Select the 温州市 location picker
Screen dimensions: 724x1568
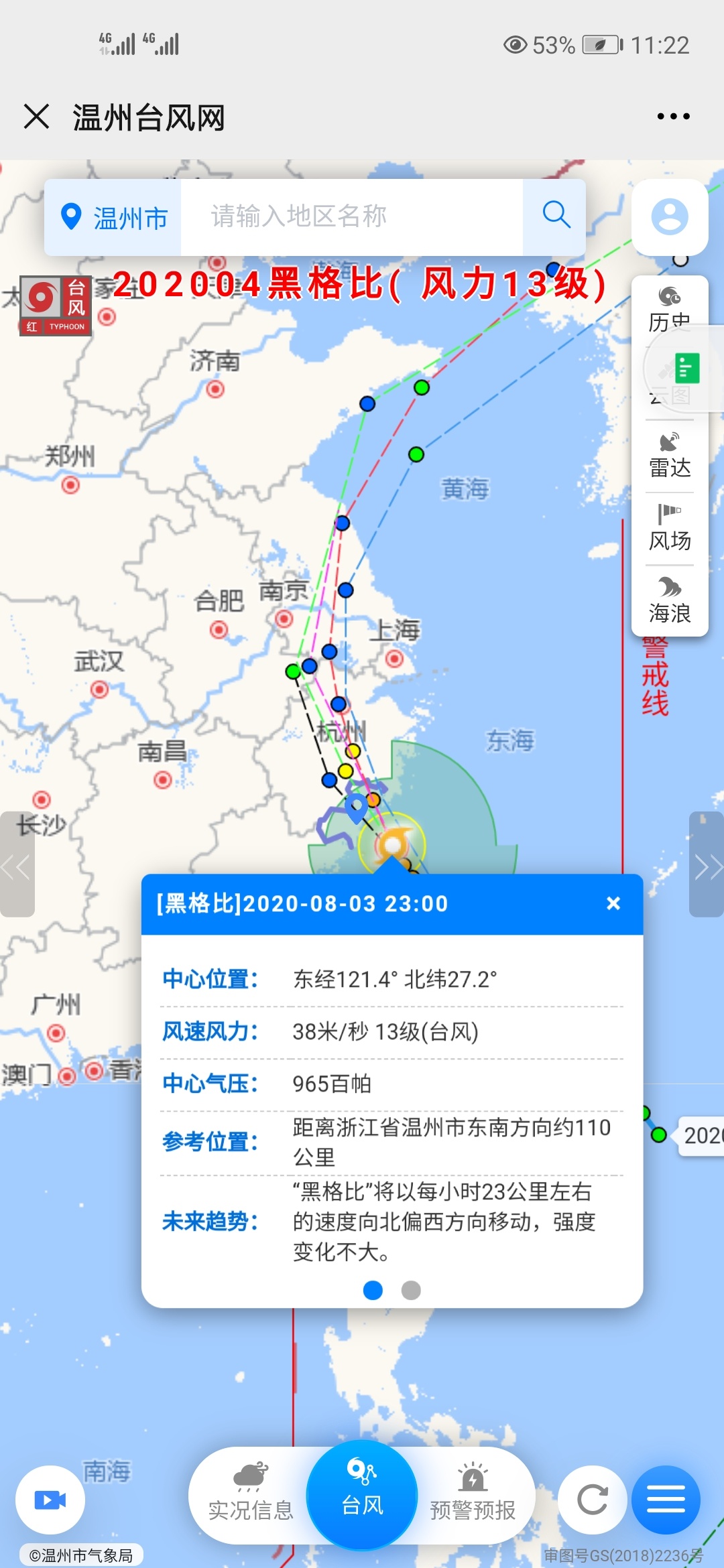coord(114,217)
